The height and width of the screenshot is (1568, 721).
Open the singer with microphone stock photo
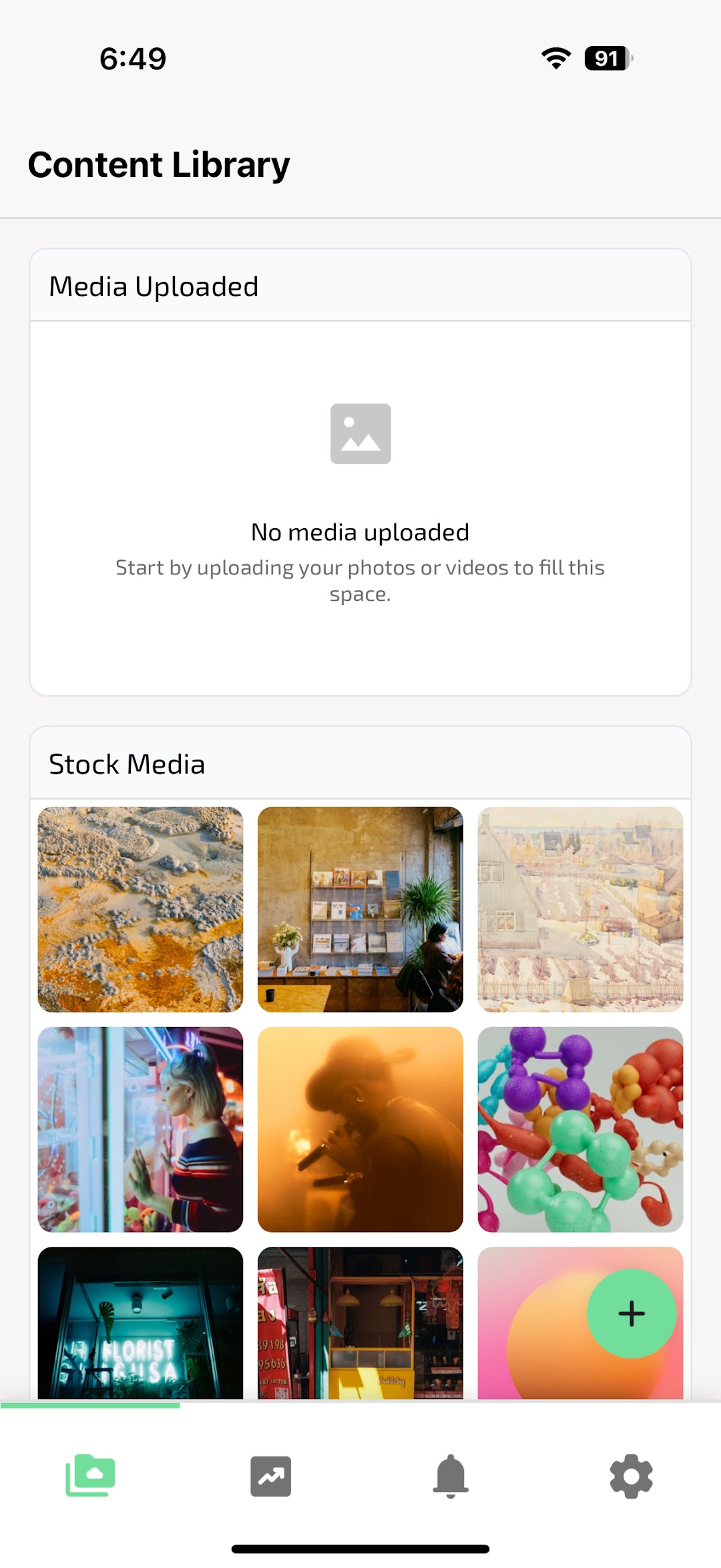[x=360, y=1129]
